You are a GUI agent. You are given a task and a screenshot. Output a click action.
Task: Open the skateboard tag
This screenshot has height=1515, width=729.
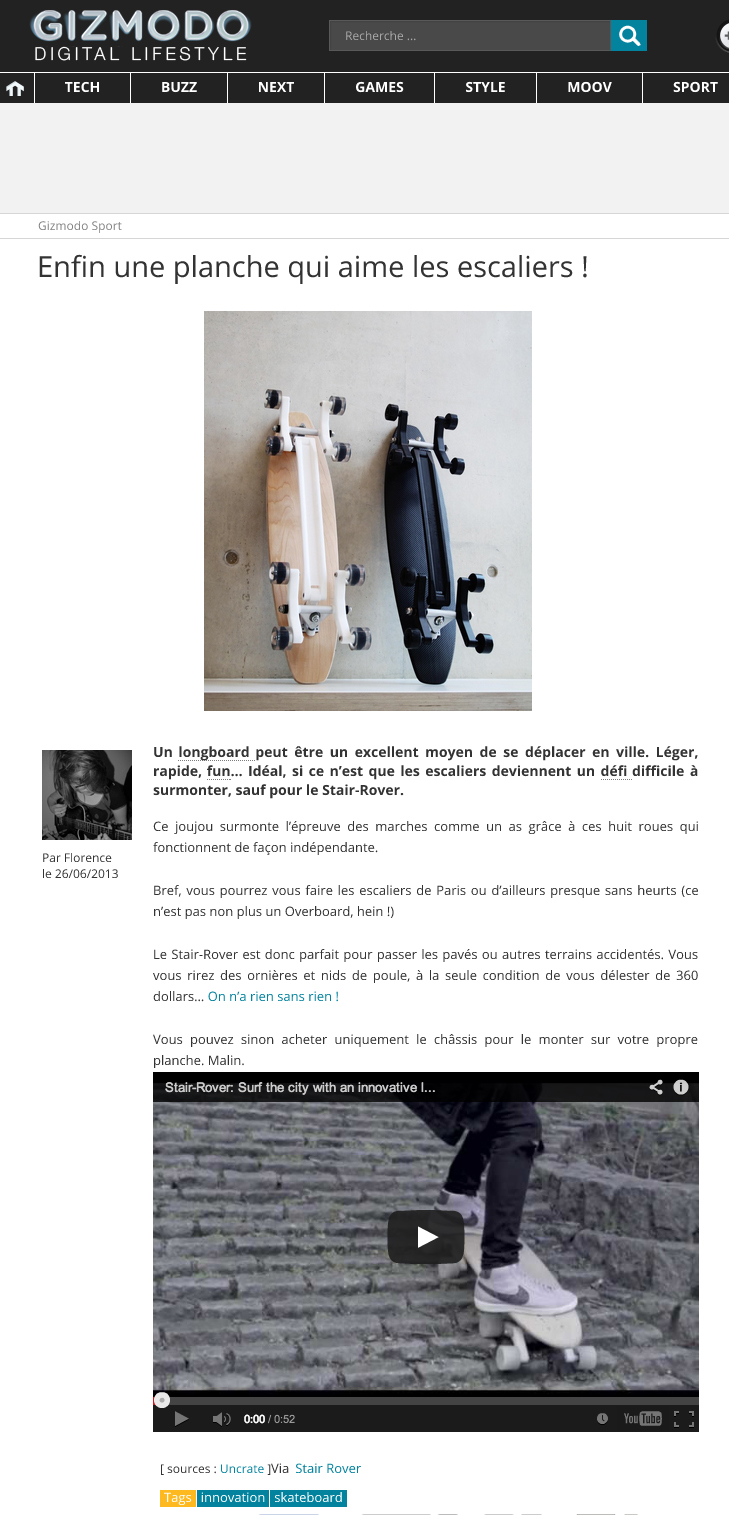coord(309,1498)
